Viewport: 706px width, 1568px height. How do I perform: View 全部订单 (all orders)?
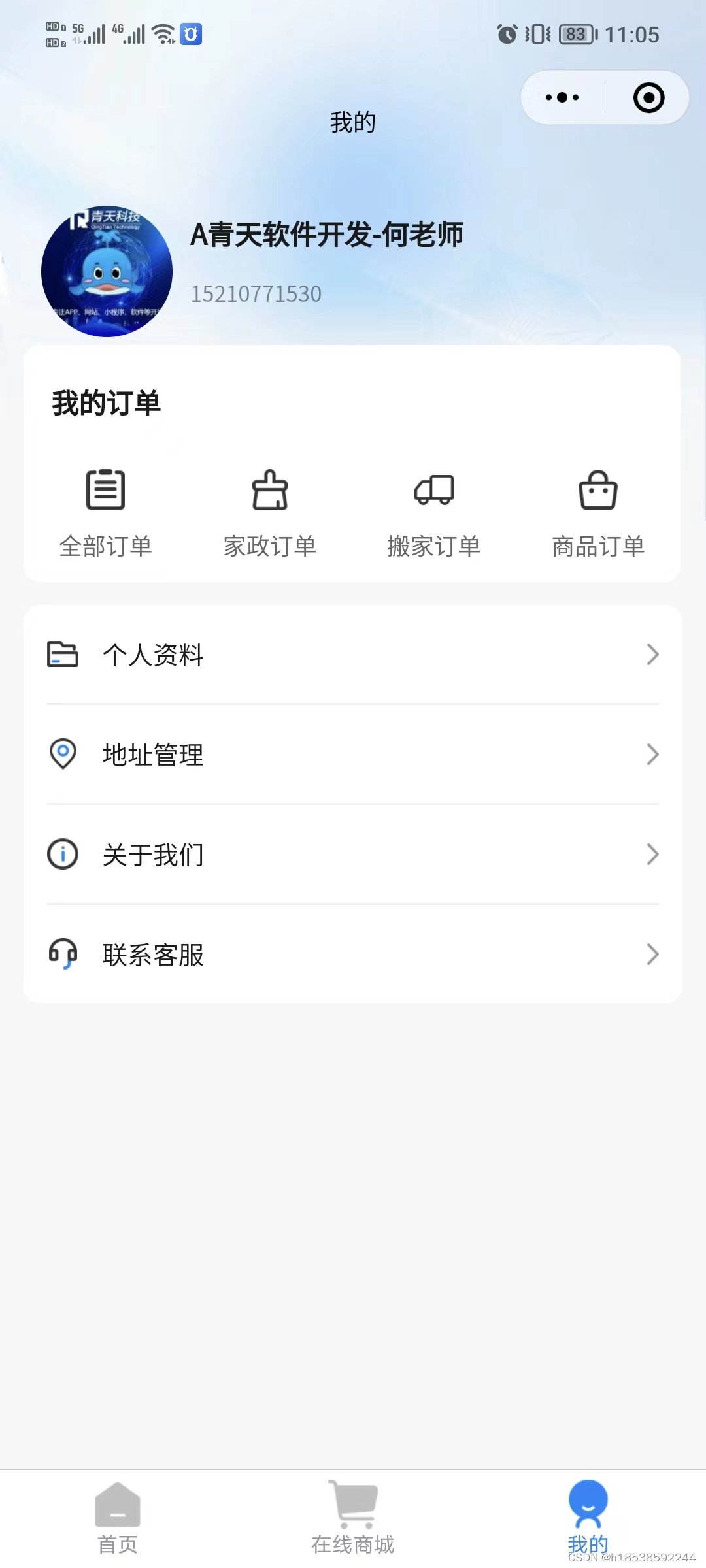click(x=105, y=514)
